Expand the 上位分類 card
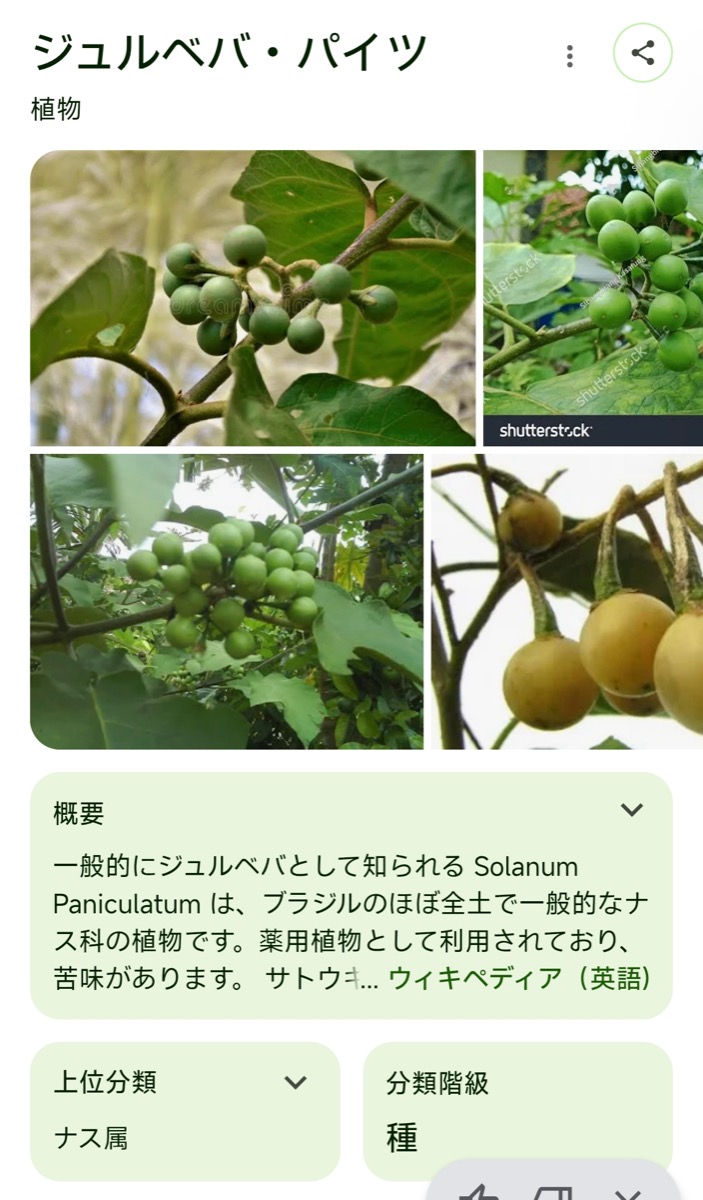Image resolution: width=703 pixels, height=1200 pixels. [x=295, y=1082]
